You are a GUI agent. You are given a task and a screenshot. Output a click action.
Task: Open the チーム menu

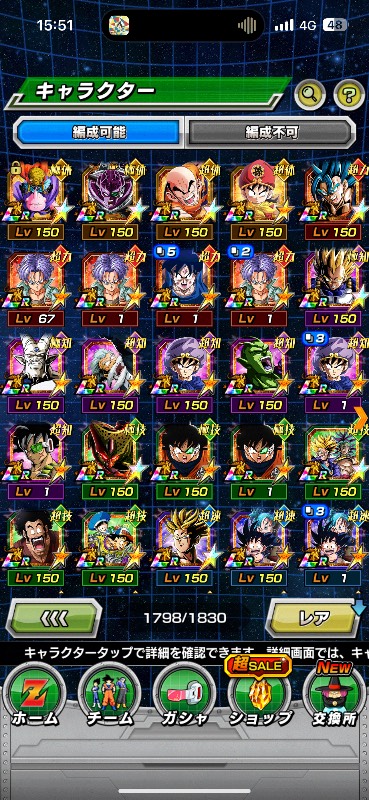click(x=110, y=696)
